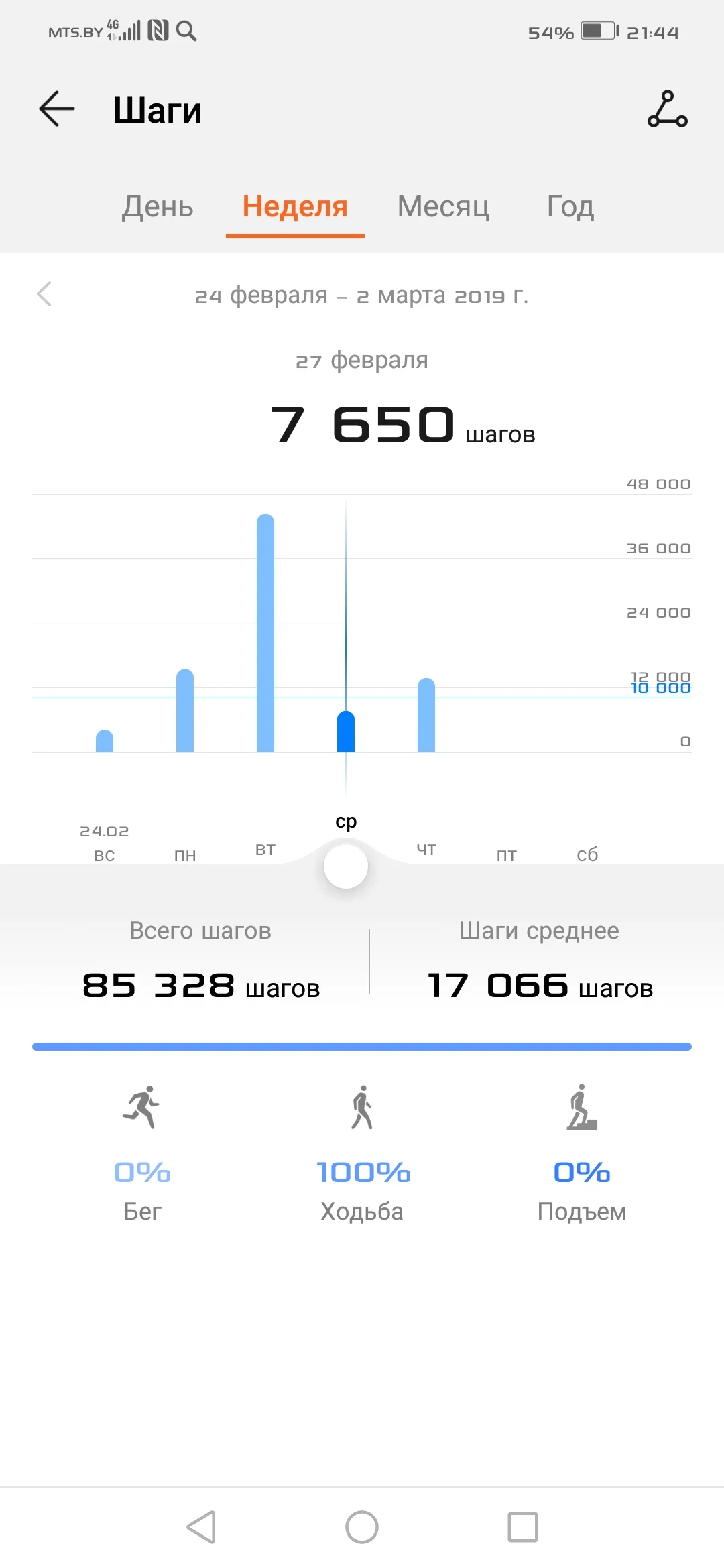Tap the Ходьба 100% percentage label

pos(363,1172)
